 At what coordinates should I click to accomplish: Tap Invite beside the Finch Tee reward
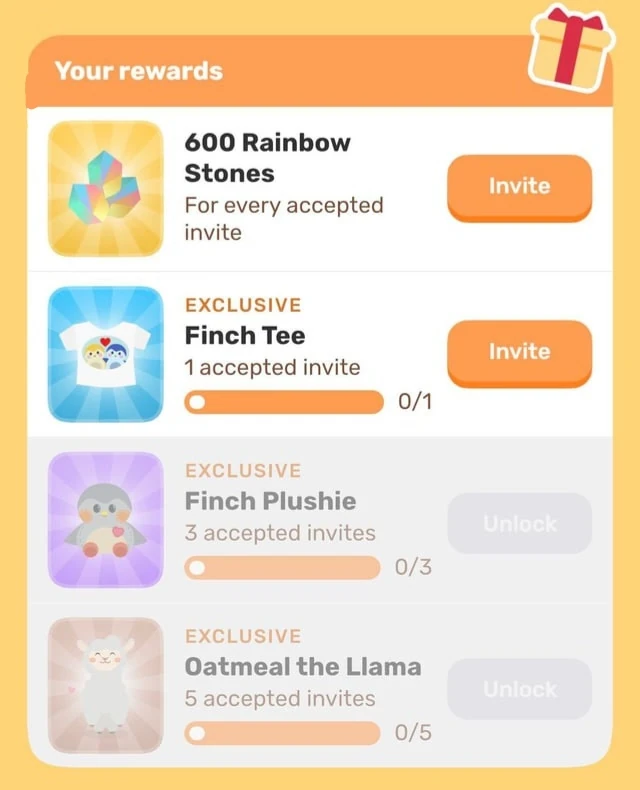click(x=519, y=352)
